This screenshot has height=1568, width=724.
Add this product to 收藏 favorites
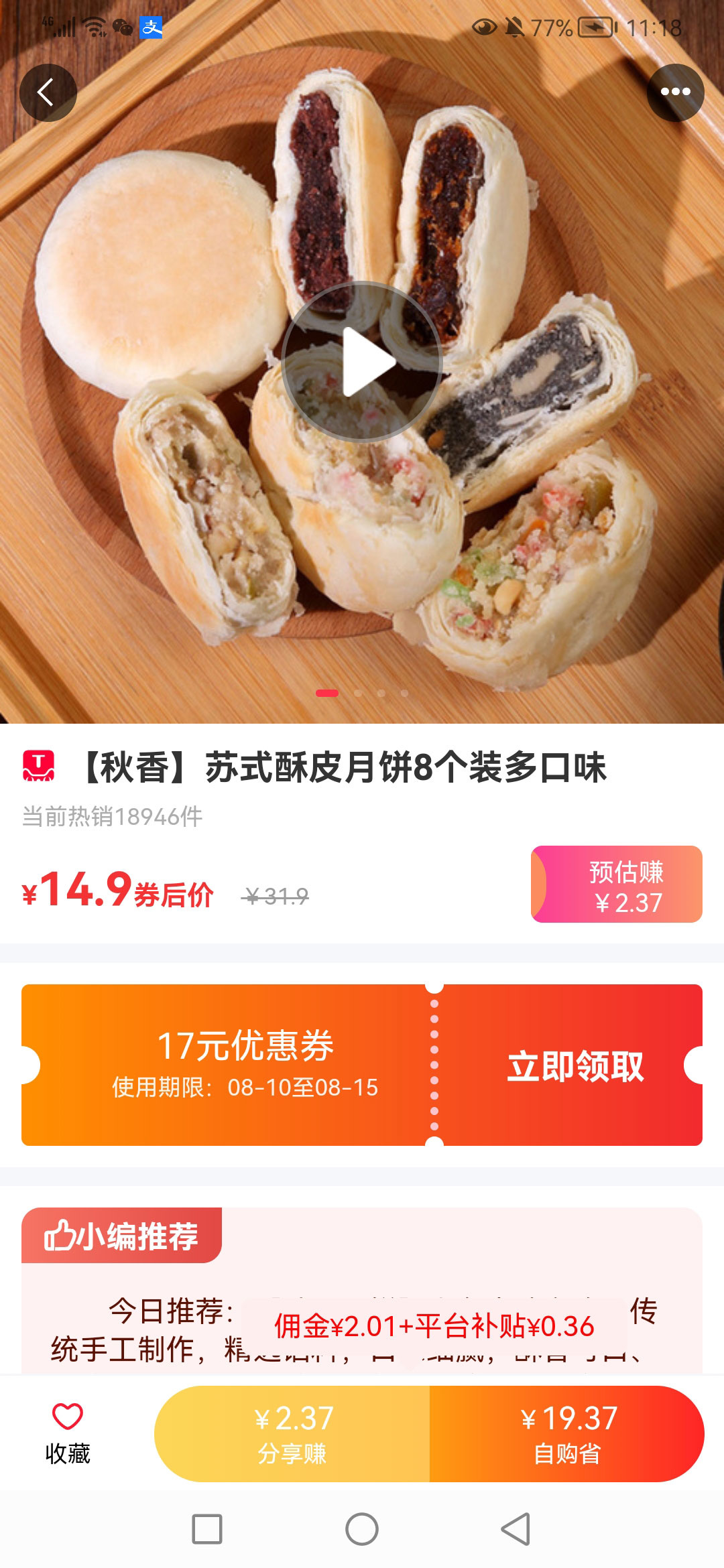click(68, 1433)
